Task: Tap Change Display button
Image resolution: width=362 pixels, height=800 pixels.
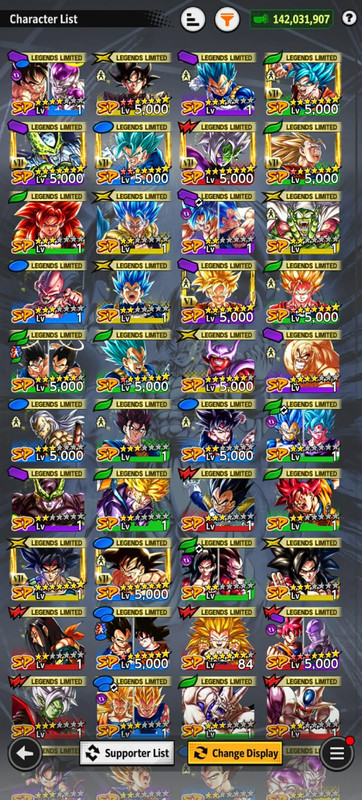Action: (x=235, y=753)
